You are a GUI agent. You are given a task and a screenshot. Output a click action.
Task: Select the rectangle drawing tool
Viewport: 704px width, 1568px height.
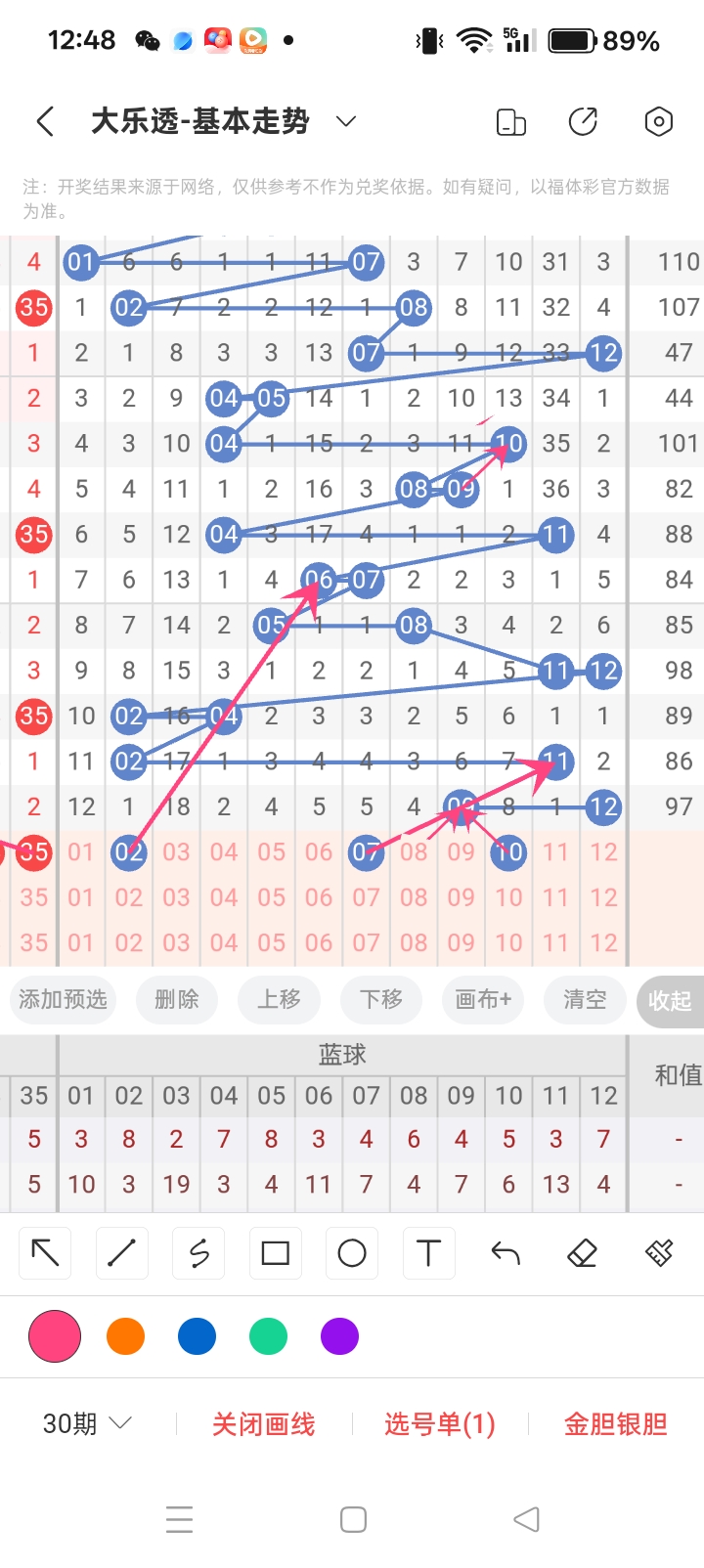275,1252
